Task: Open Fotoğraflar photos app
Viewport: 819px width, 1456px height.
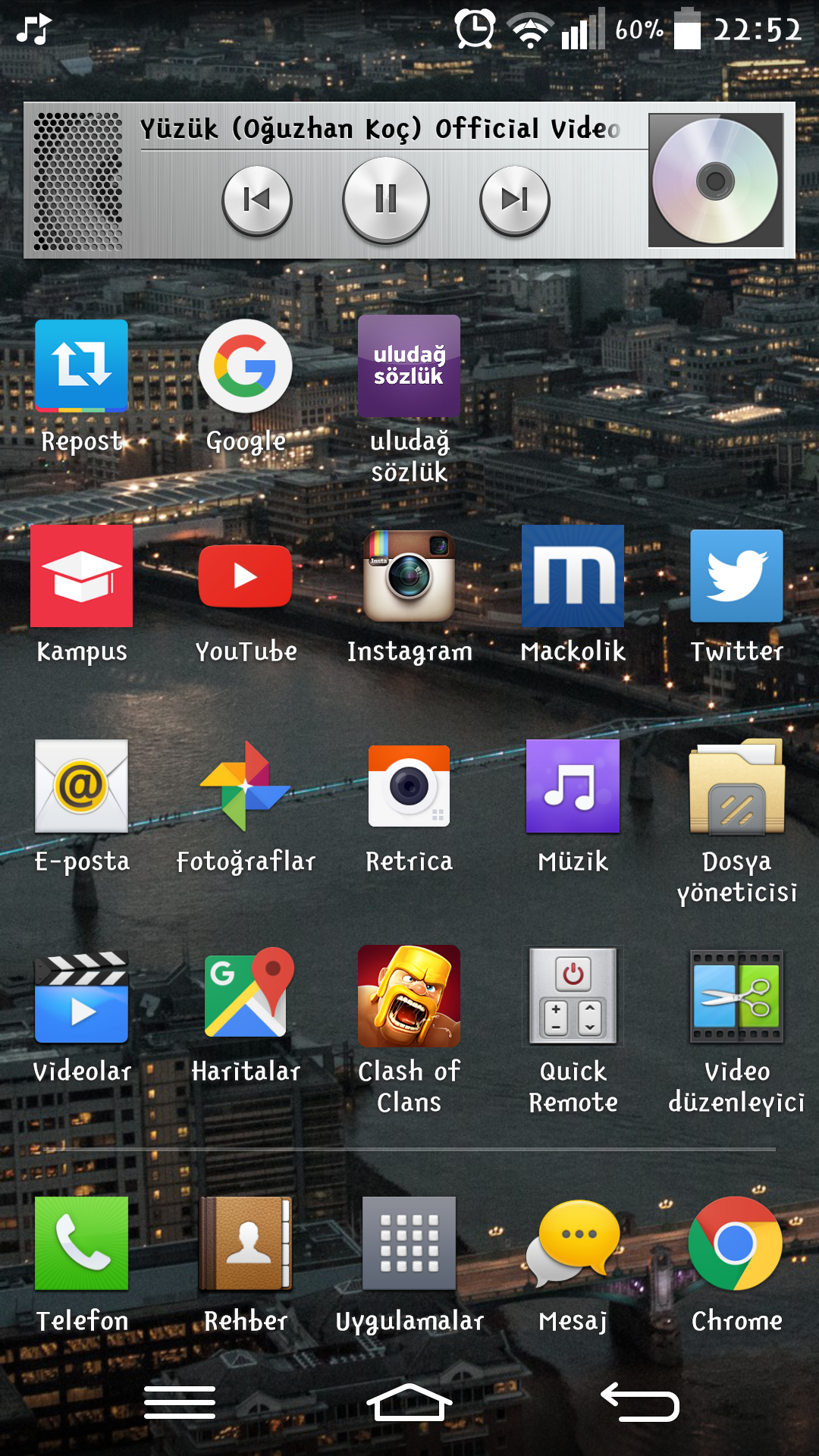Action: pyautogui.click(x=245, y=786)
